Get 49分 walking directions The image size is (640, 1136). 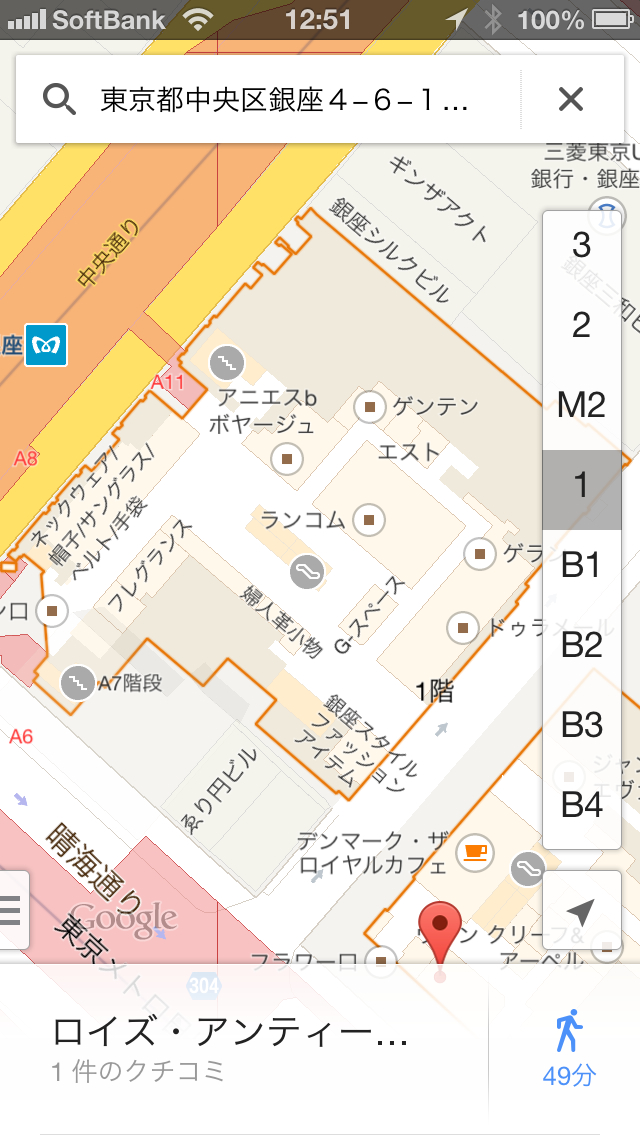[568, 1047]
